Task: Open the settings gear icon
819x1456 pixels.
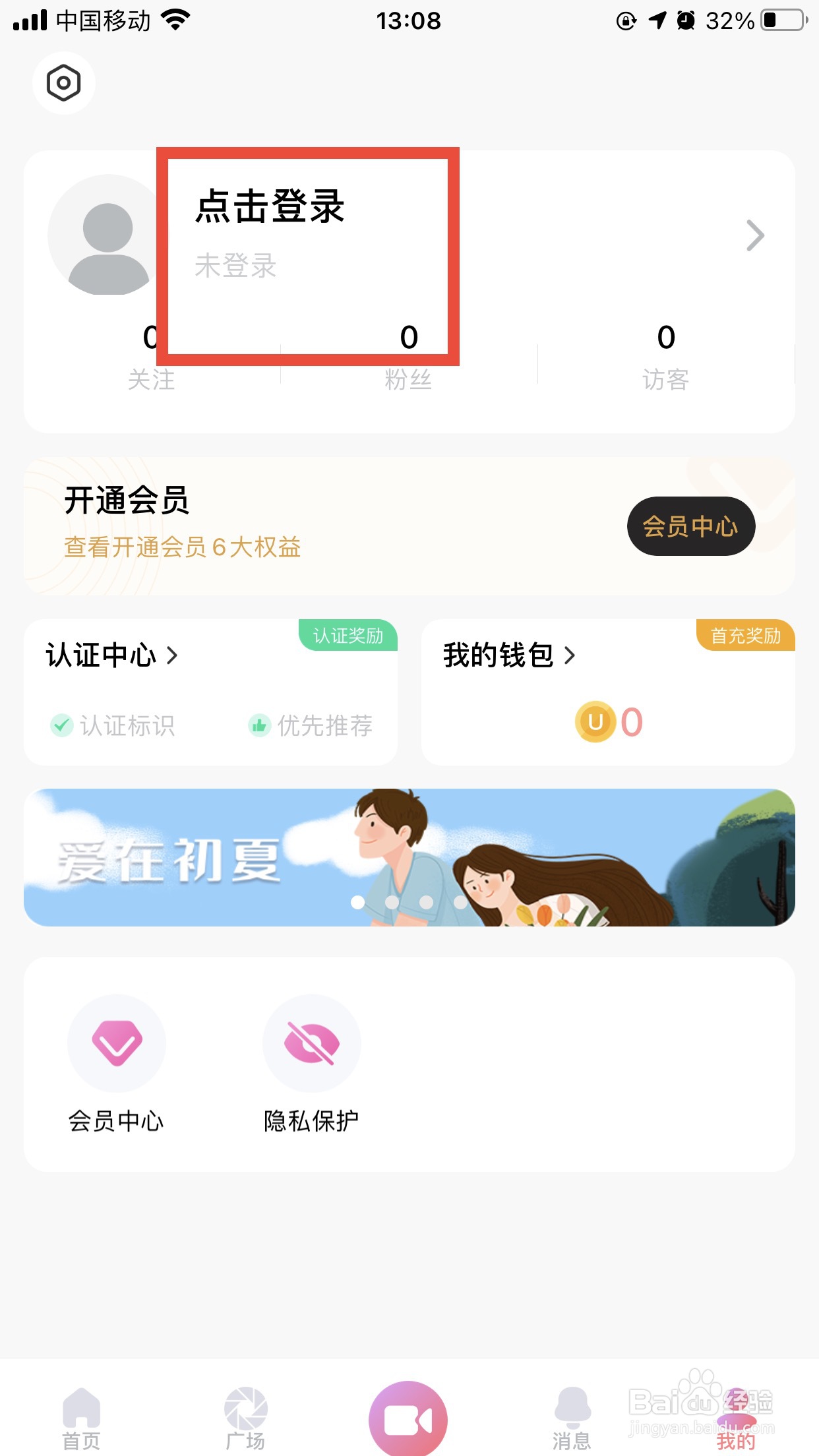Action: click(64, 84)
